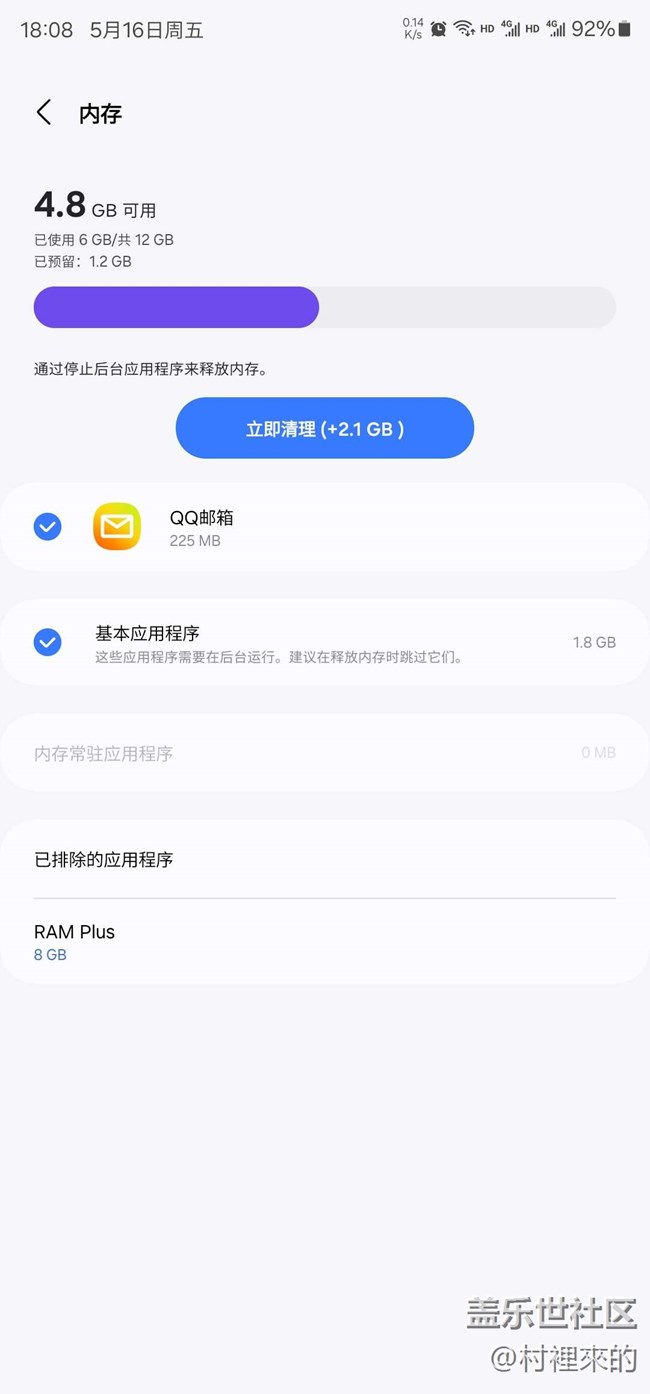650x1394 pixels.
Task: Open RAM Plus settings
Action: click(x=325, y=941)
